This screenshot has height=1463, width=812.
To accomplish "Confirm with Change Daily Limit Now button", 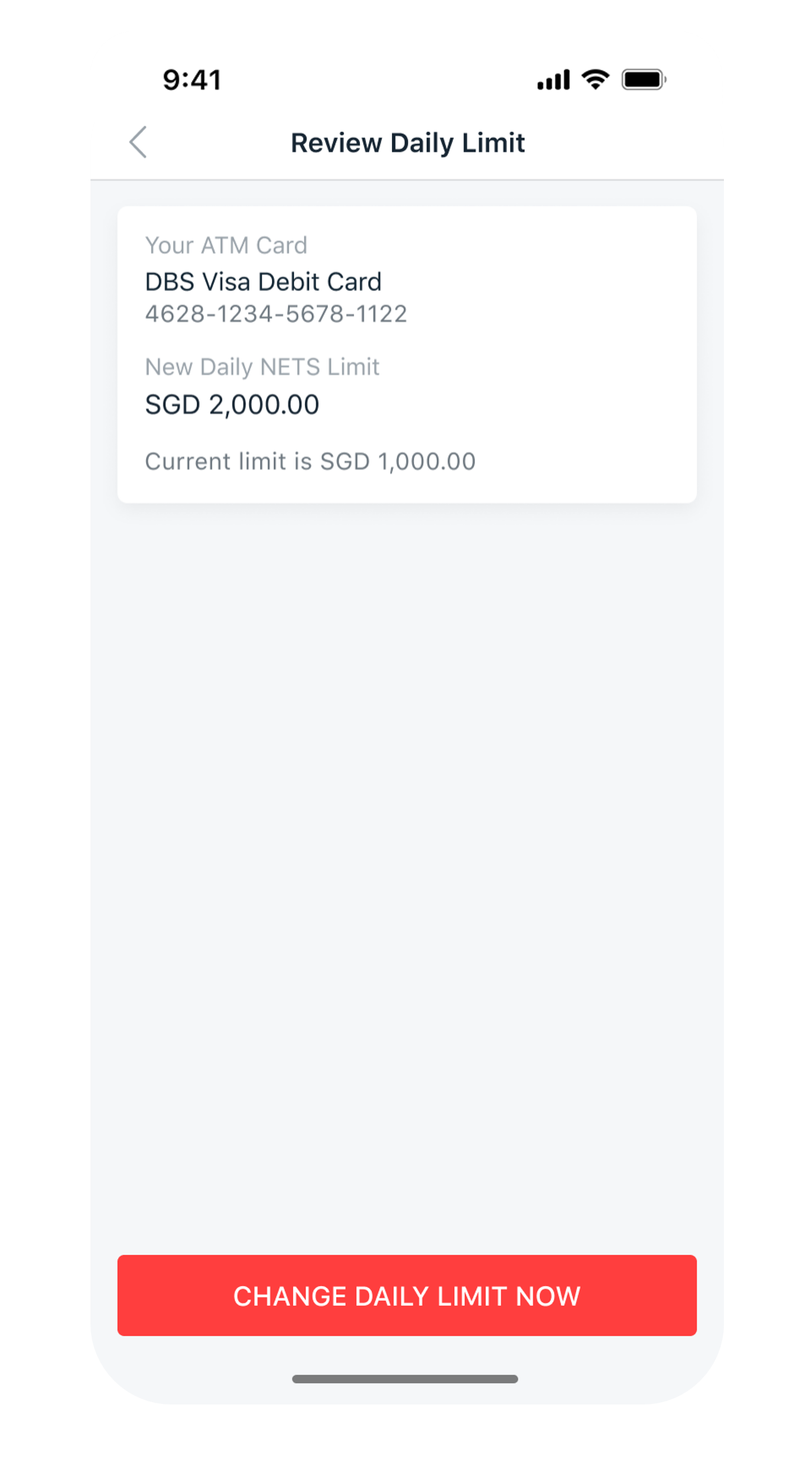I will coord(407,1295).
